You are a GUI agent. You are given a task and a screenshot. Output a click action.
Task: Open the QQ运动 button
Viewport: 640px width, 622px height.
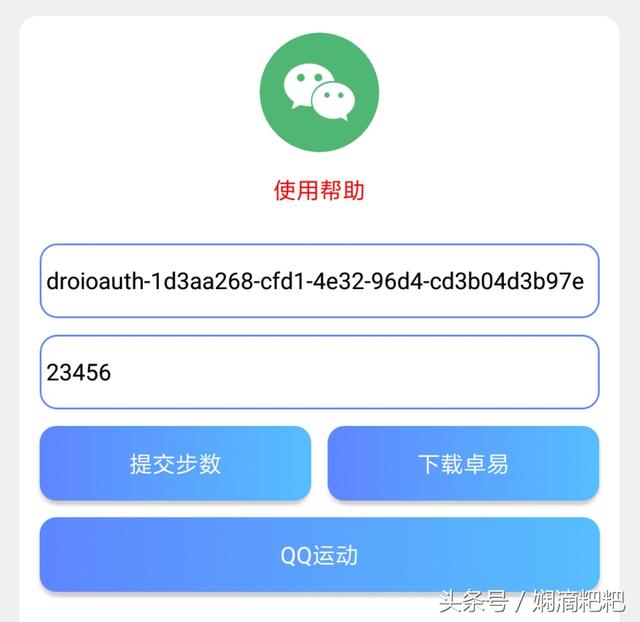tap(319, 555)
